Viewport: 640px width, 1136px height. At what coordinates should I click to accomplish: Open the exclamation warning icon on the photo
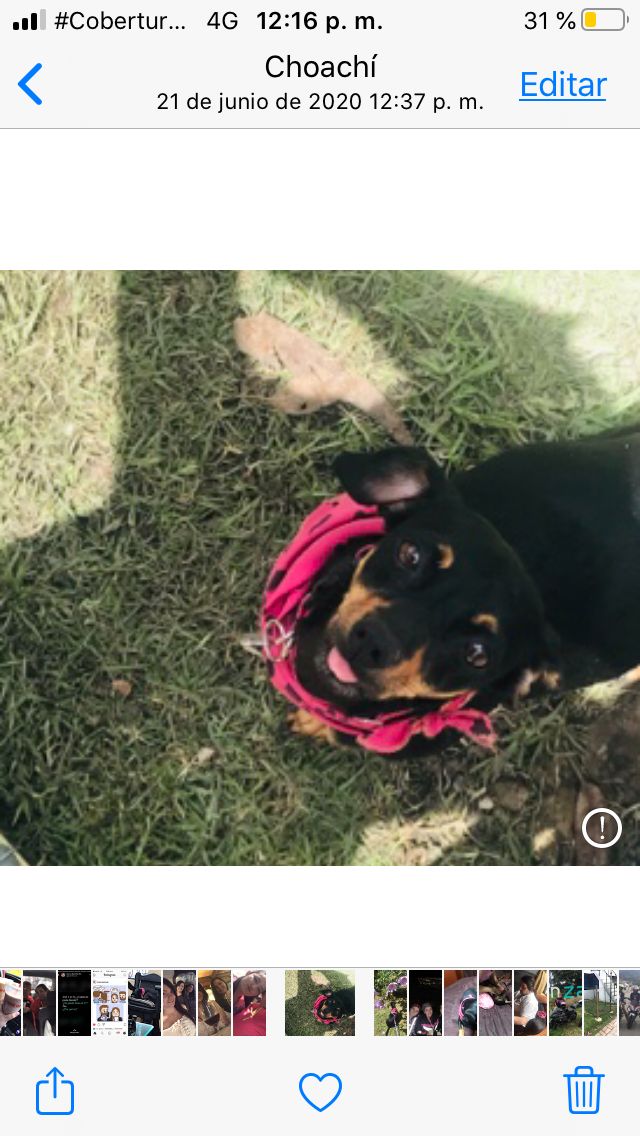(x=602, y=827)
